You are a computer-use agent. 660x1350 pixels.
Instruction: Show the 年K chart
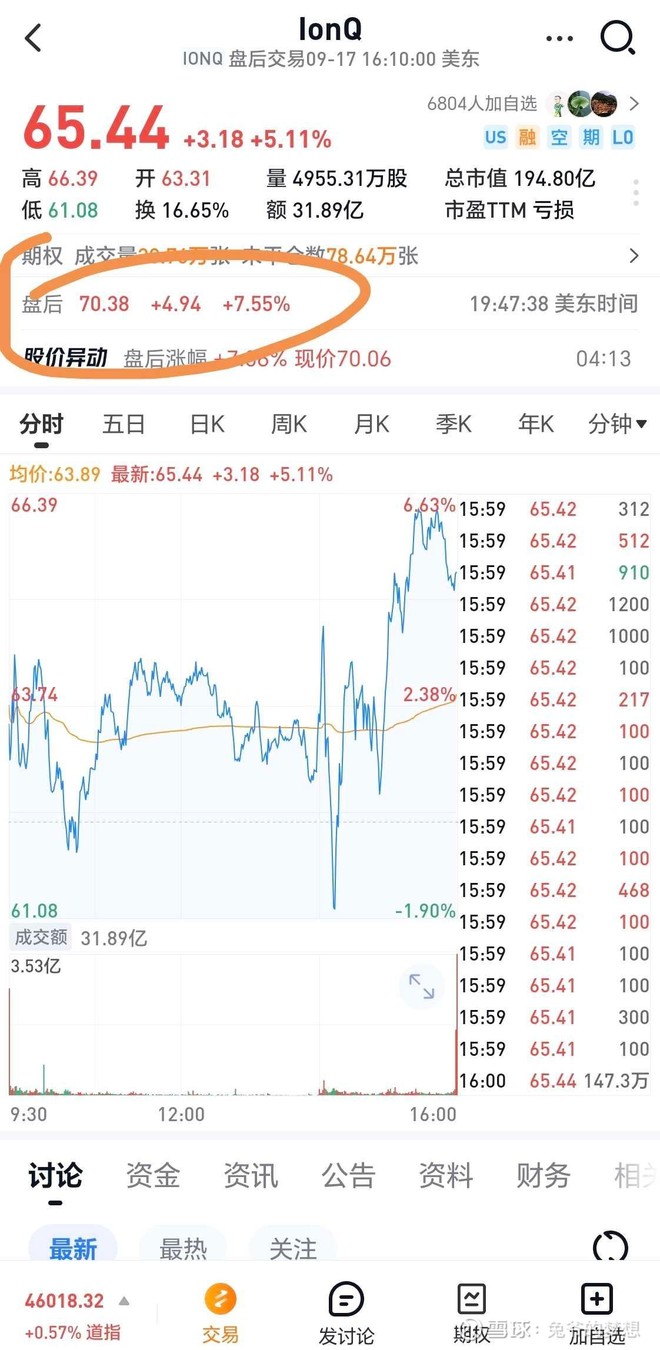[535, 424]
